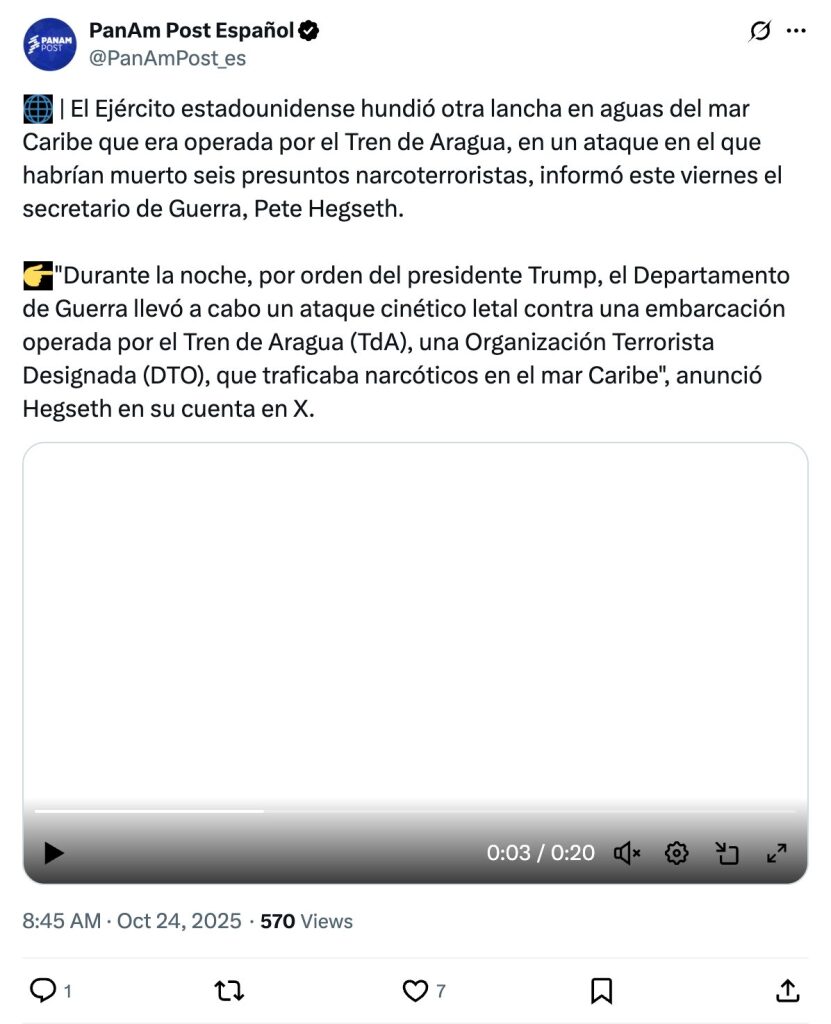Viewport: 831px width, 1024px height.
Task: Switch video to picture-in-picture mode
Action: point(727,853)
